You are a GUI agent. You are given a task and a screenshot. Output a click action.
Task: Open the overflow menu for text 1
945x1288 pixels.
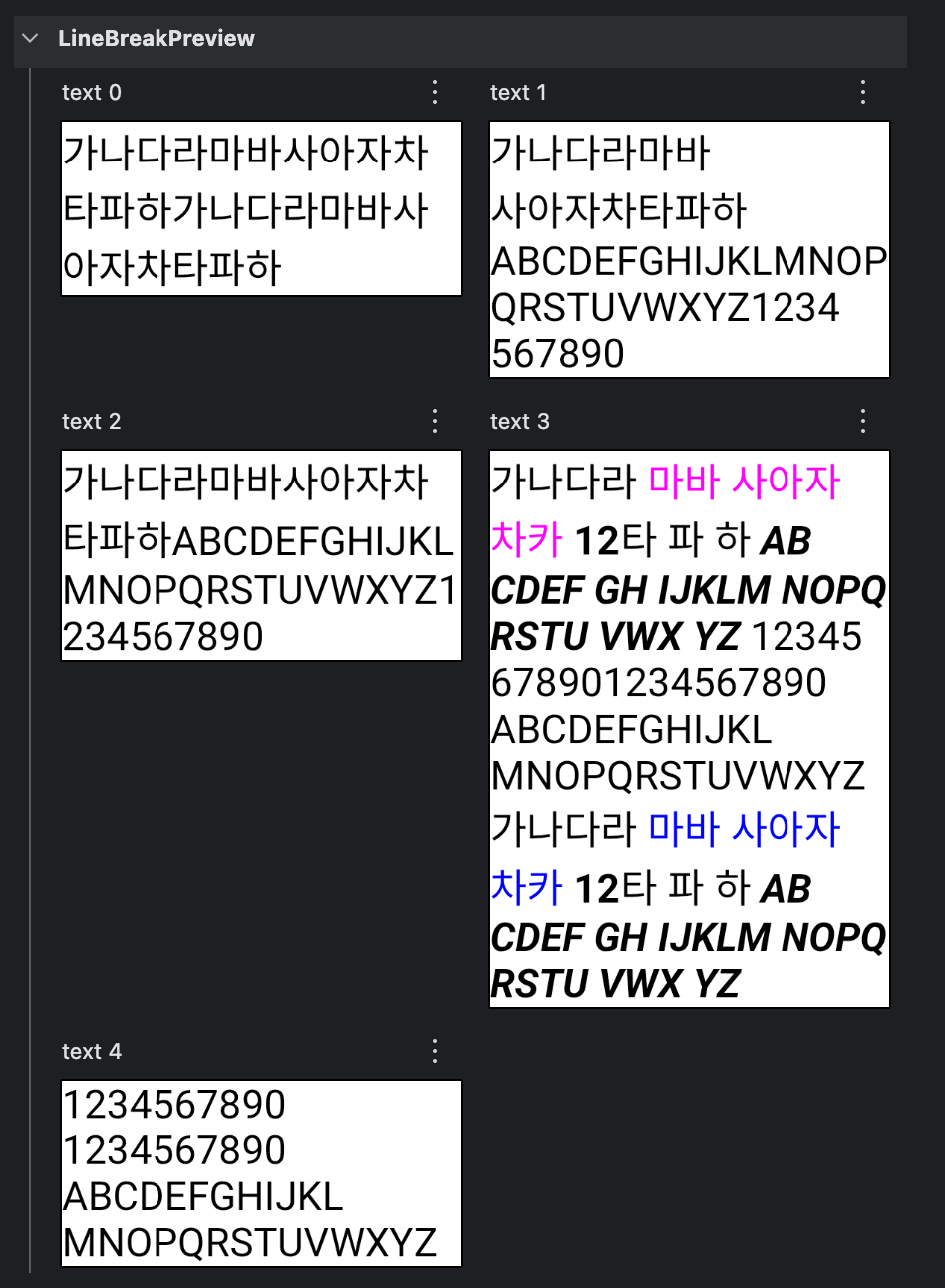863,93
